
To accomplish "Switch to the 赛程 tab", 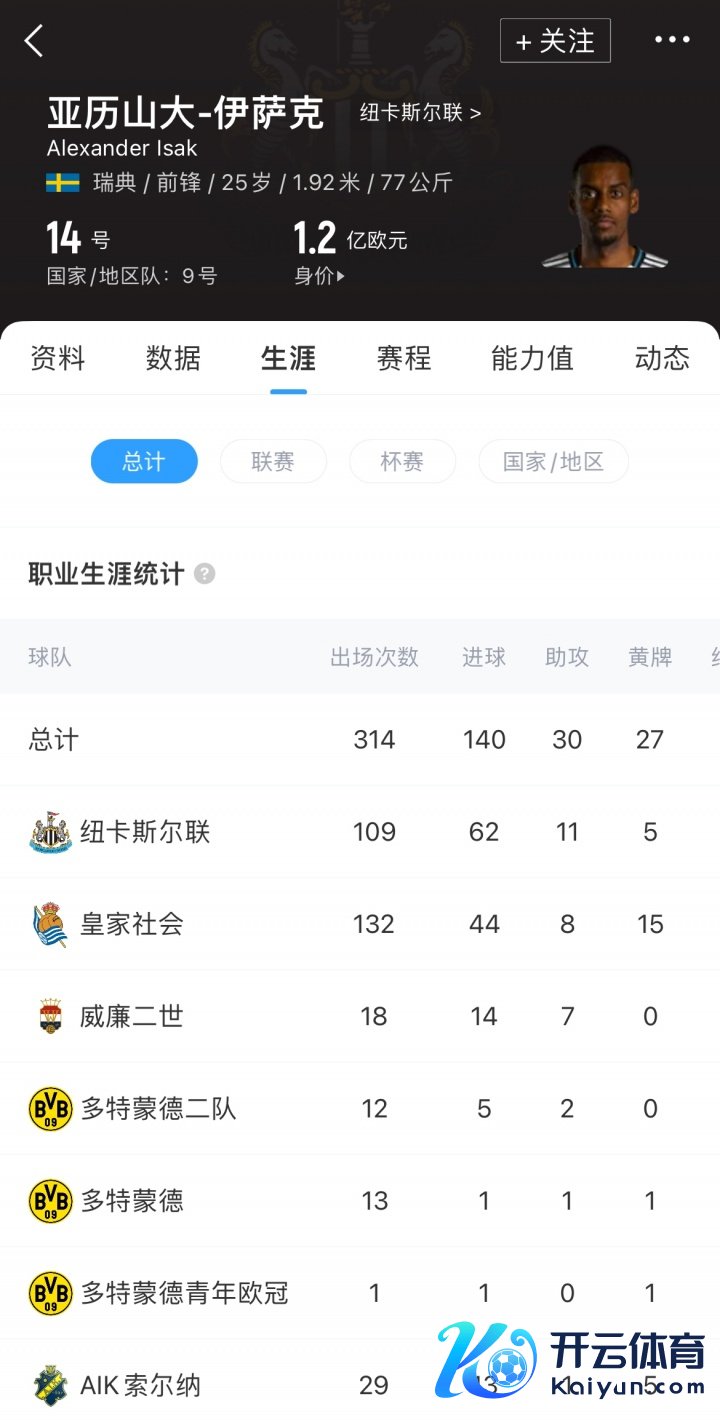I will (x=404, y=358).
